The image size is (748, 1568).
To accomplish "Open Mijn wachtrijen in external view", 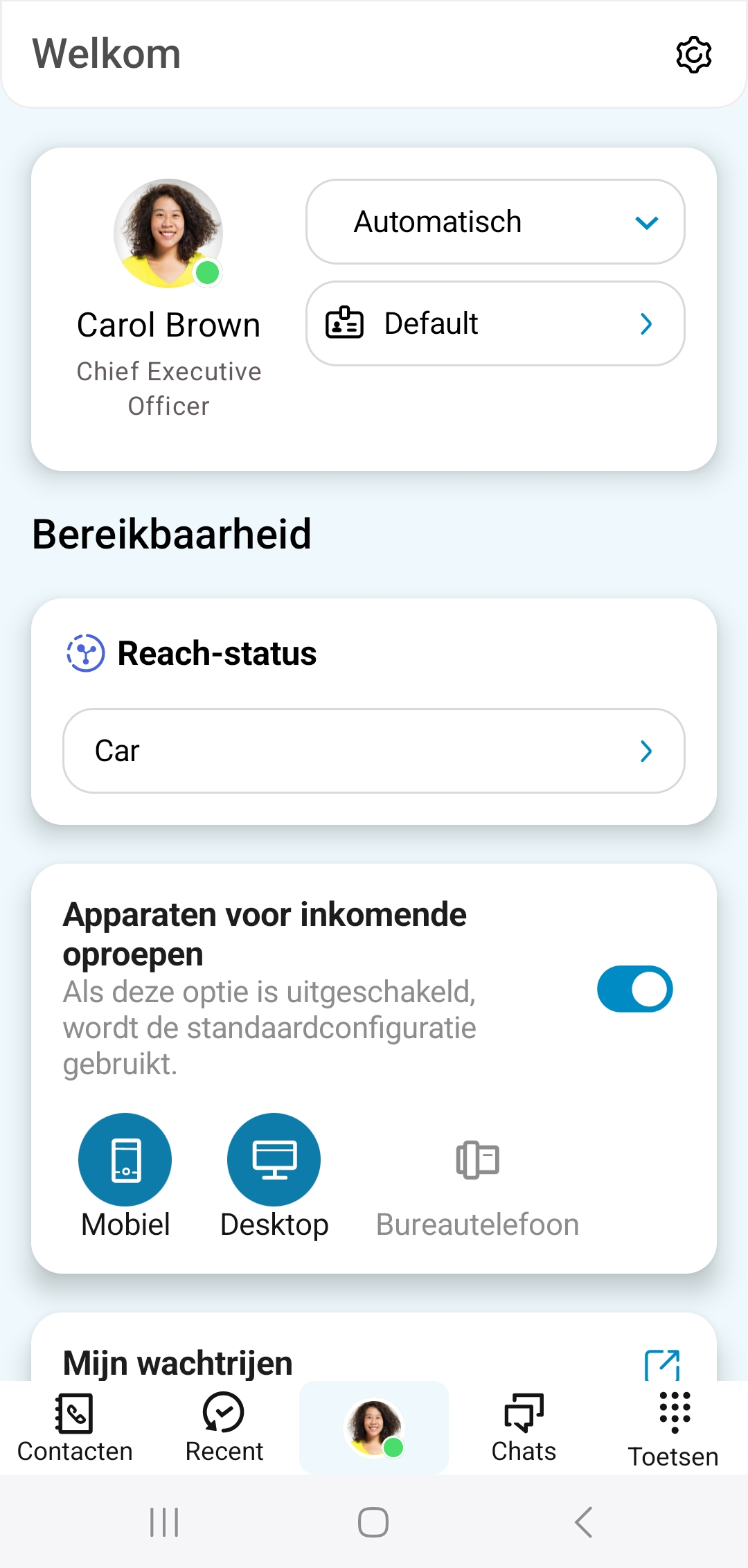I will click(662, 1364).
